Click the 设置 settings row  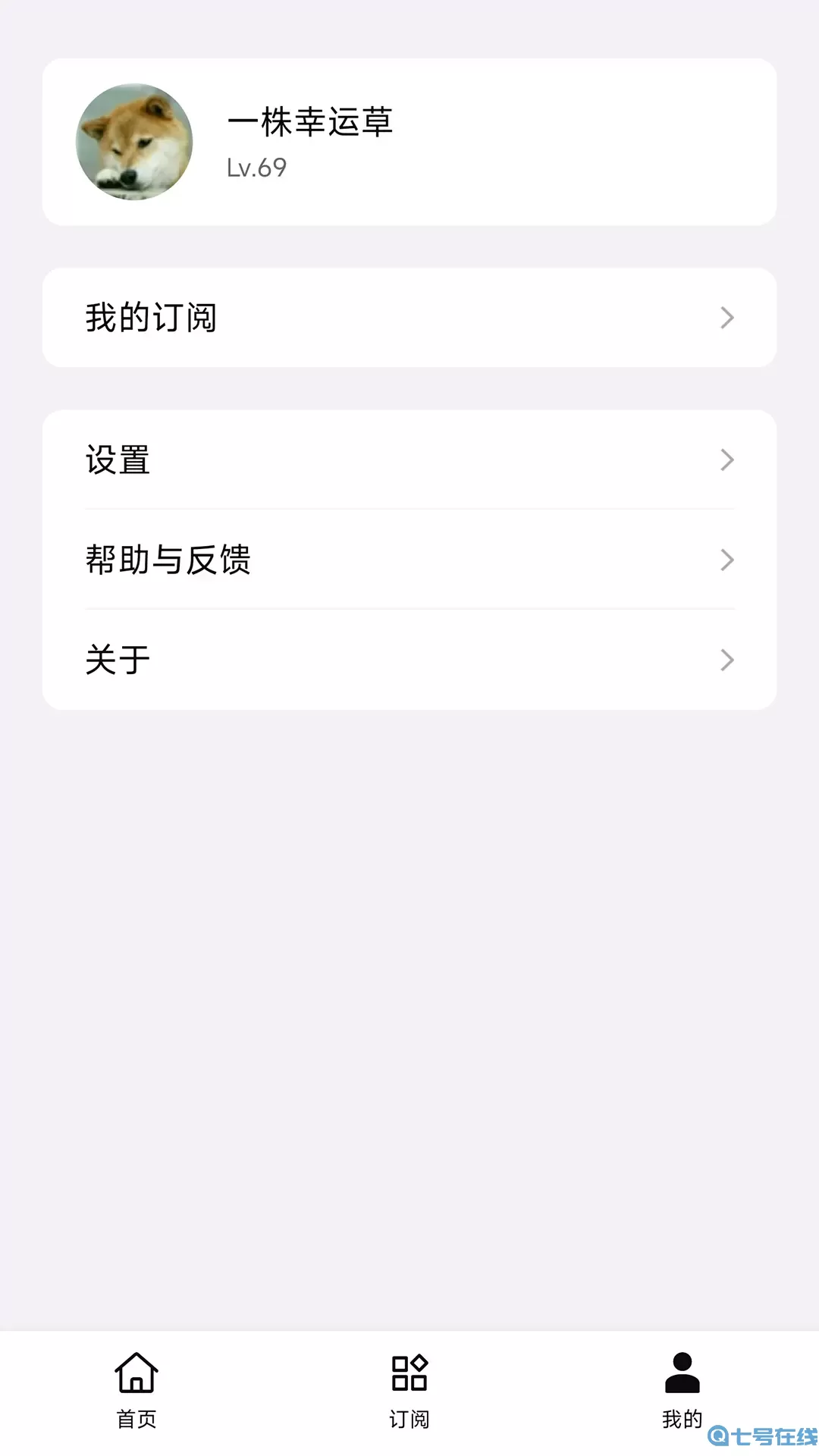409,460
